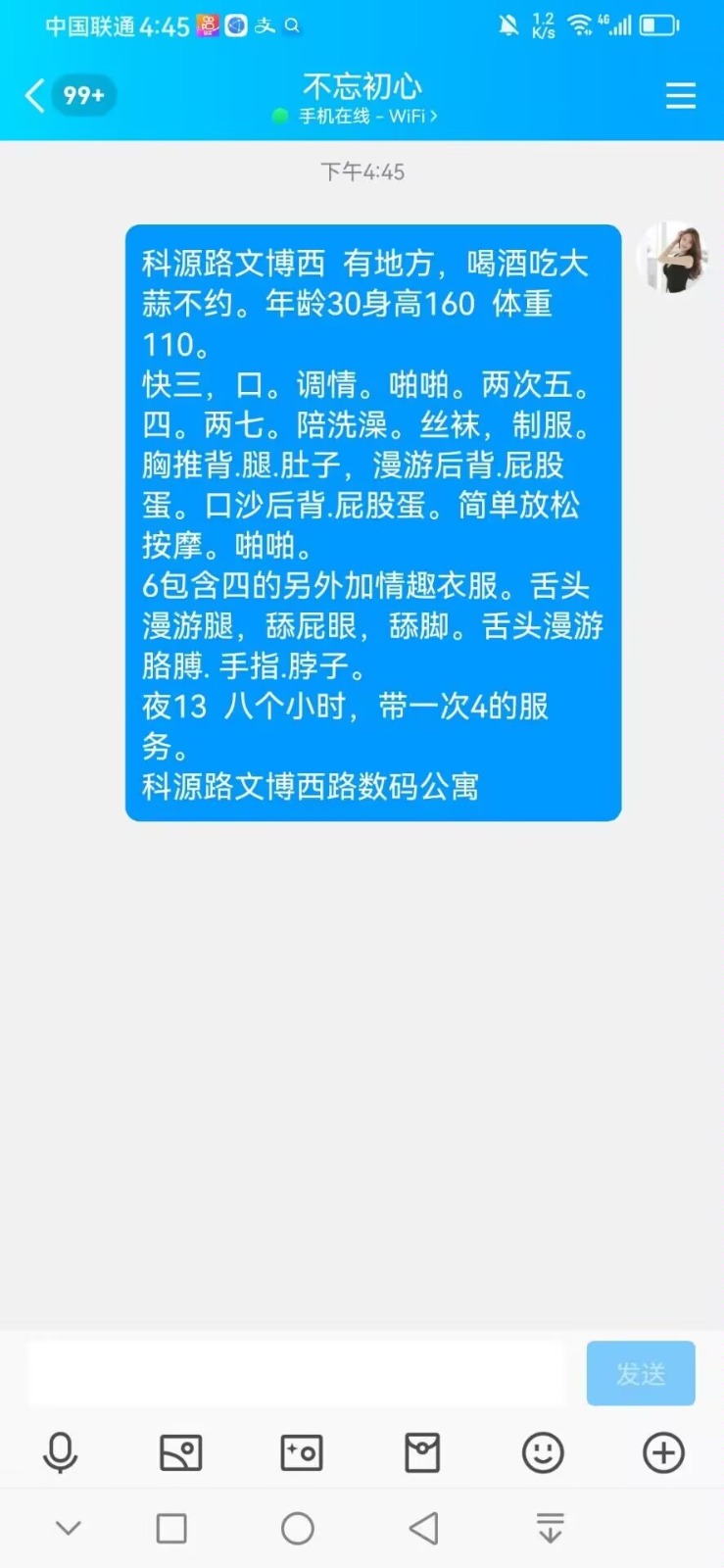Open more attachment options plus icon
This screenshot has height=1568, width=724.
coord(663,1452)
